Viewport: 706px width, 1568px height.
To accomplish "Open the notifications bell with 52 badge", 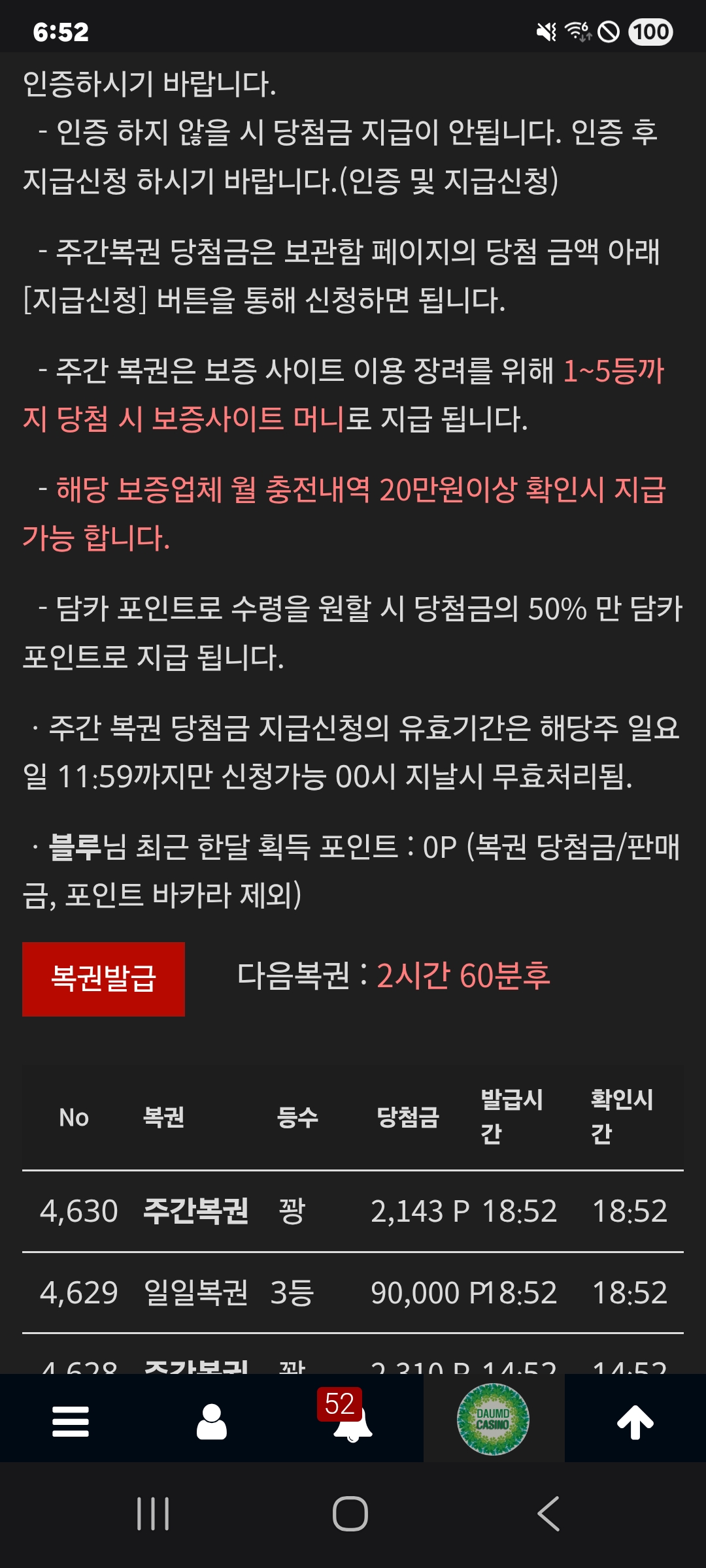I will pyautogui.click(x=352, y=1422).
